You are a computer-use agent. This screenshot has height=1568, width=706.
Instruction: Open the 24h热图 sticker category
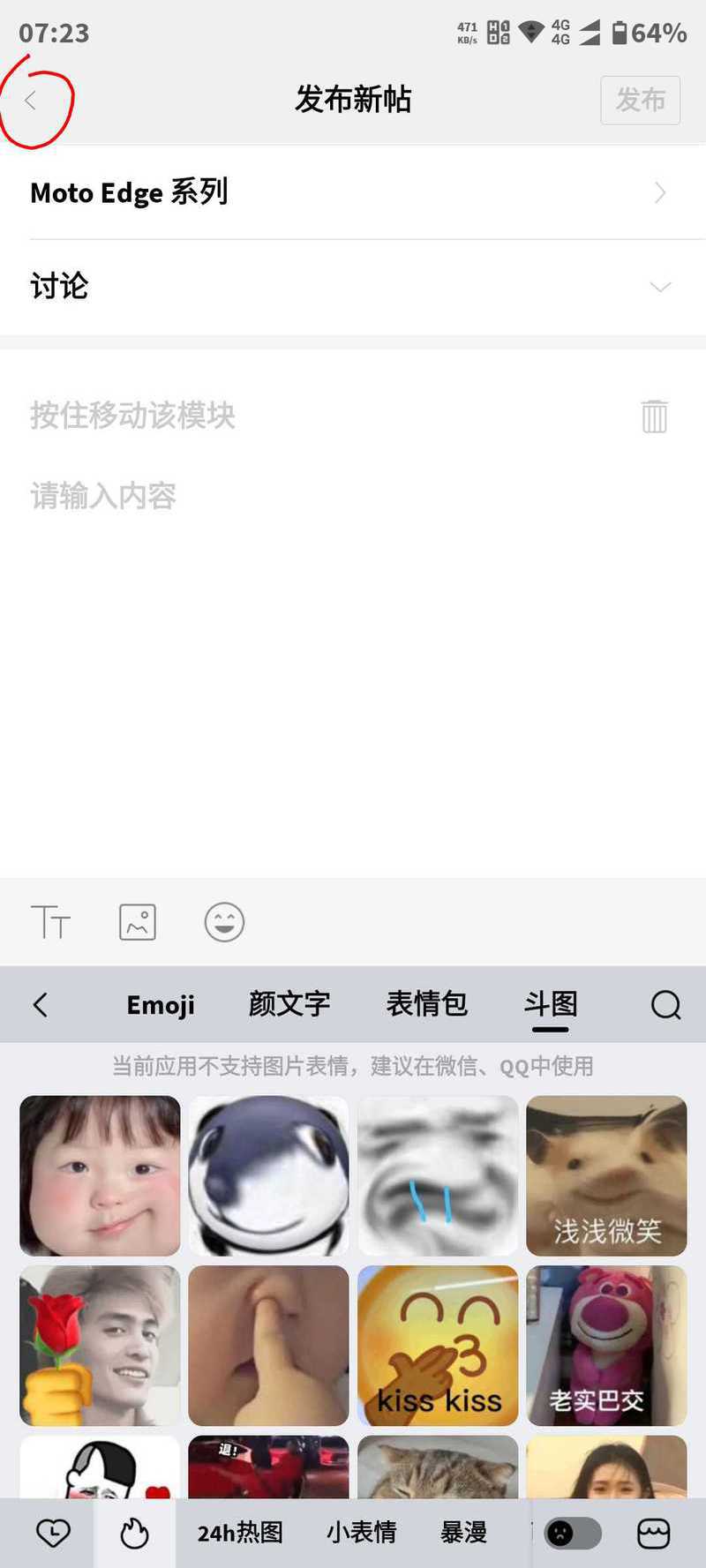(240, 1533)
